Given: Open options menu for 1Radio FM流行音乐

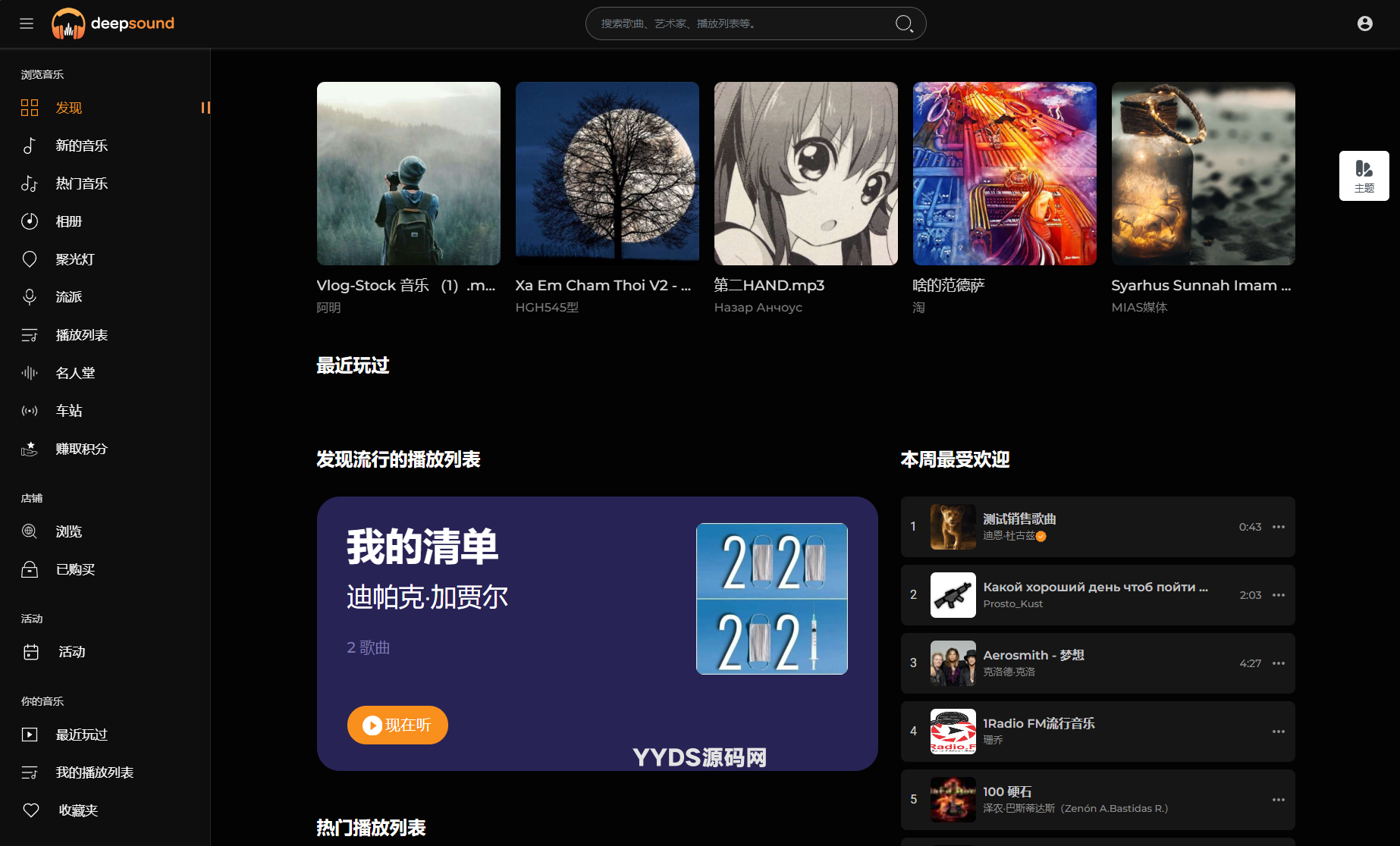Looking at the screenshot, I should (1279, 732).
